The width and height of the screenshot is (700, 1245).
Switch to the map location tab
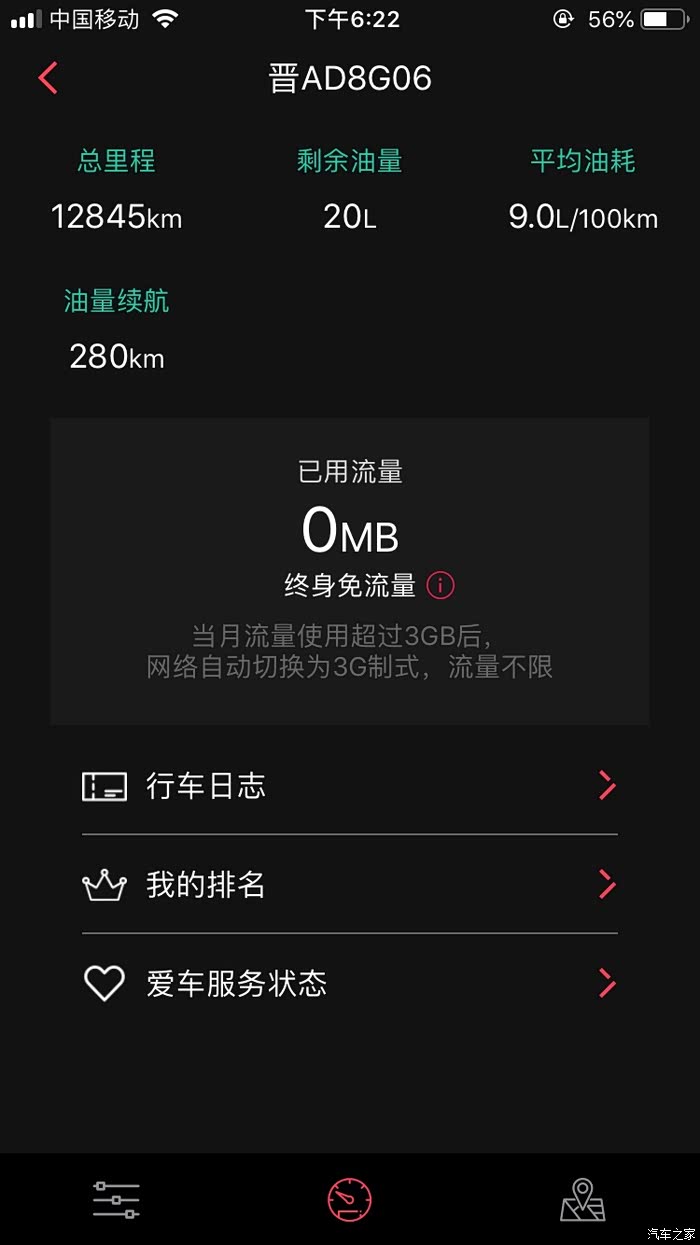tap(582, 1199)
